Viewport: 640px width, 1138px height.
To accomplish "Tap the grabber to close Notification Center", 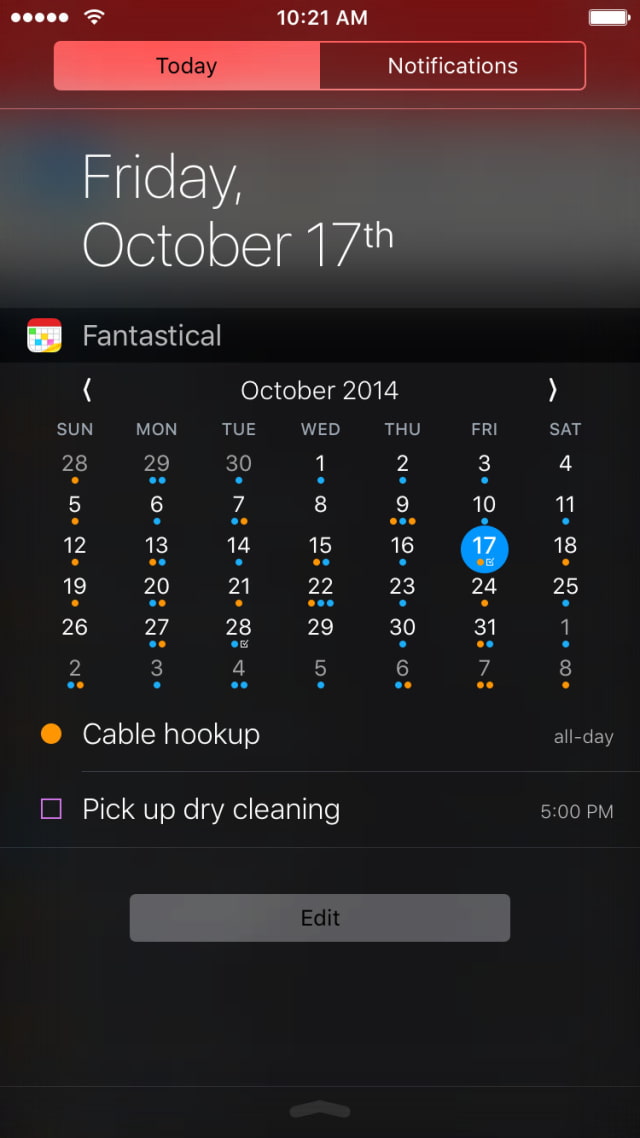I will [x=320, y=1110].
